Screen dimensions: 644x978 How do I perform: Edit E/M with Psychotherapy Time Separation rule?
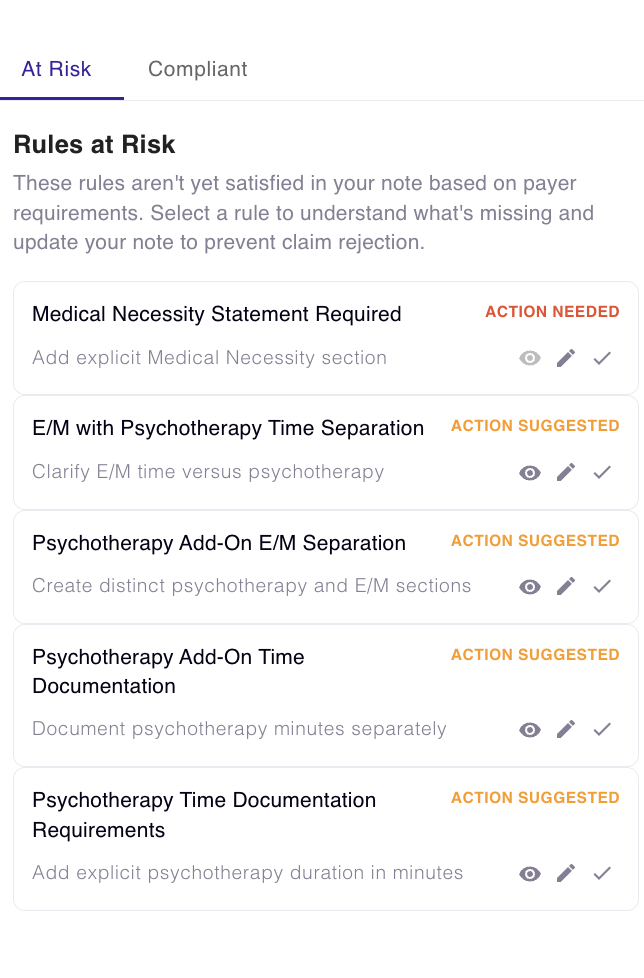pyautogui.click(x=566, y=472)
